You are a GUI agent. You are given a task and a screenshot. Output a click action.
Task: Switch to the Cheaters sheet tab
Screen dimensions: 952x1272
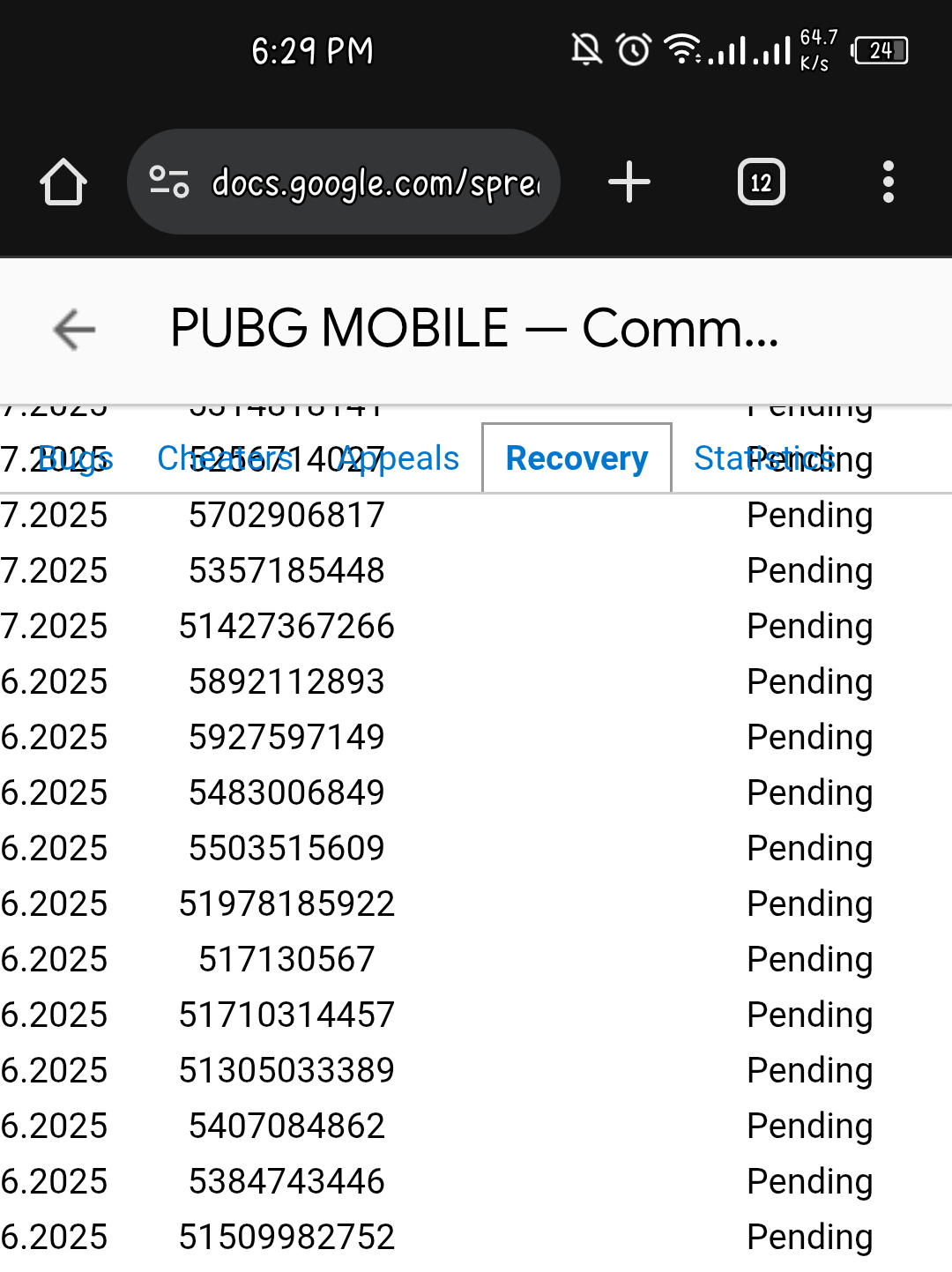[224, 458]
